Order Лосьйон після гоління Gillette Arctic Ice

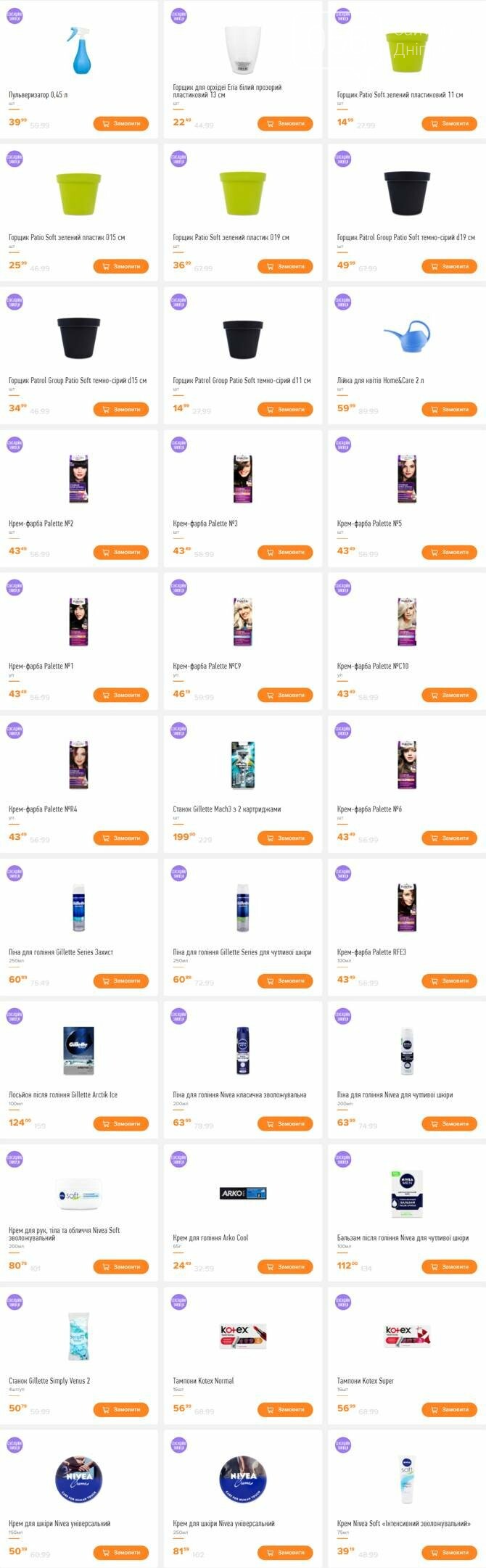coord(120,1123)
